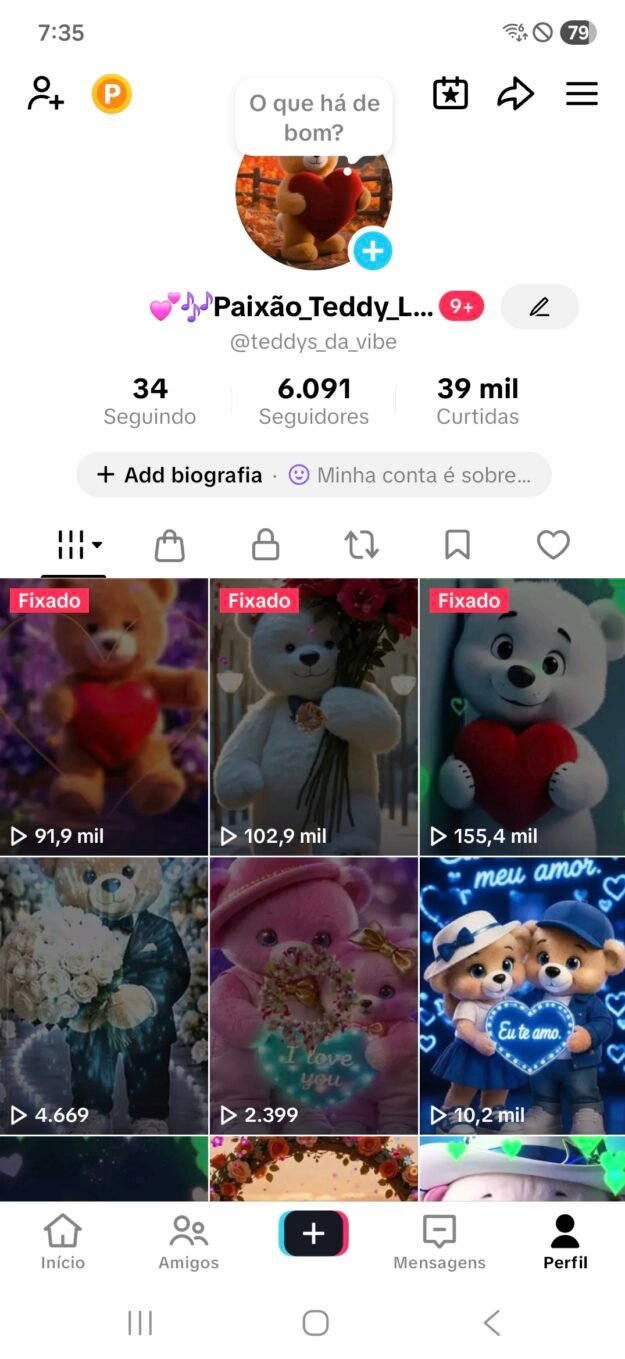
Task: Open the add friends icon
Action: (45, 94)
